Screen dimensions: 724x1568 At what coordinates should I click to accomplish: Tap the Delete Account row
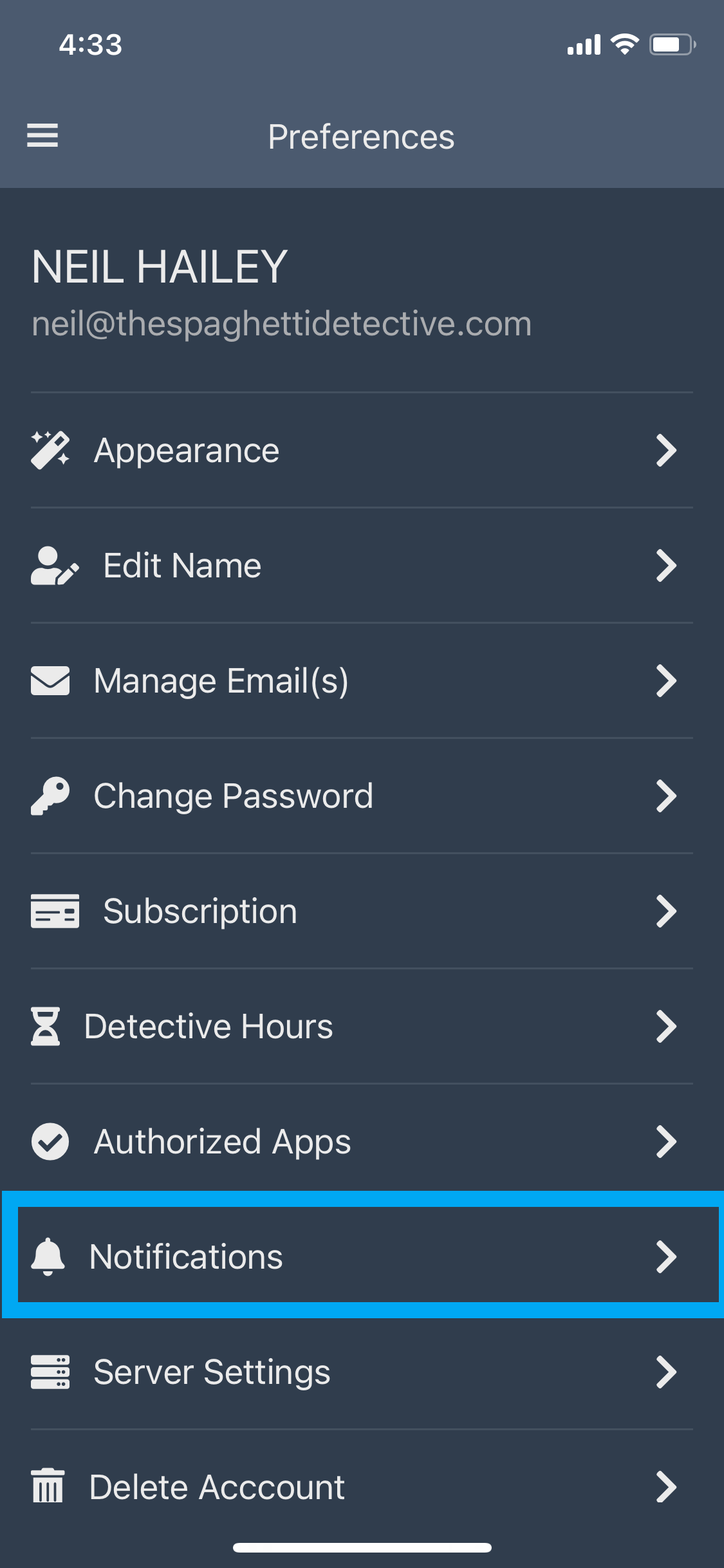click(x=360, y=1487)
